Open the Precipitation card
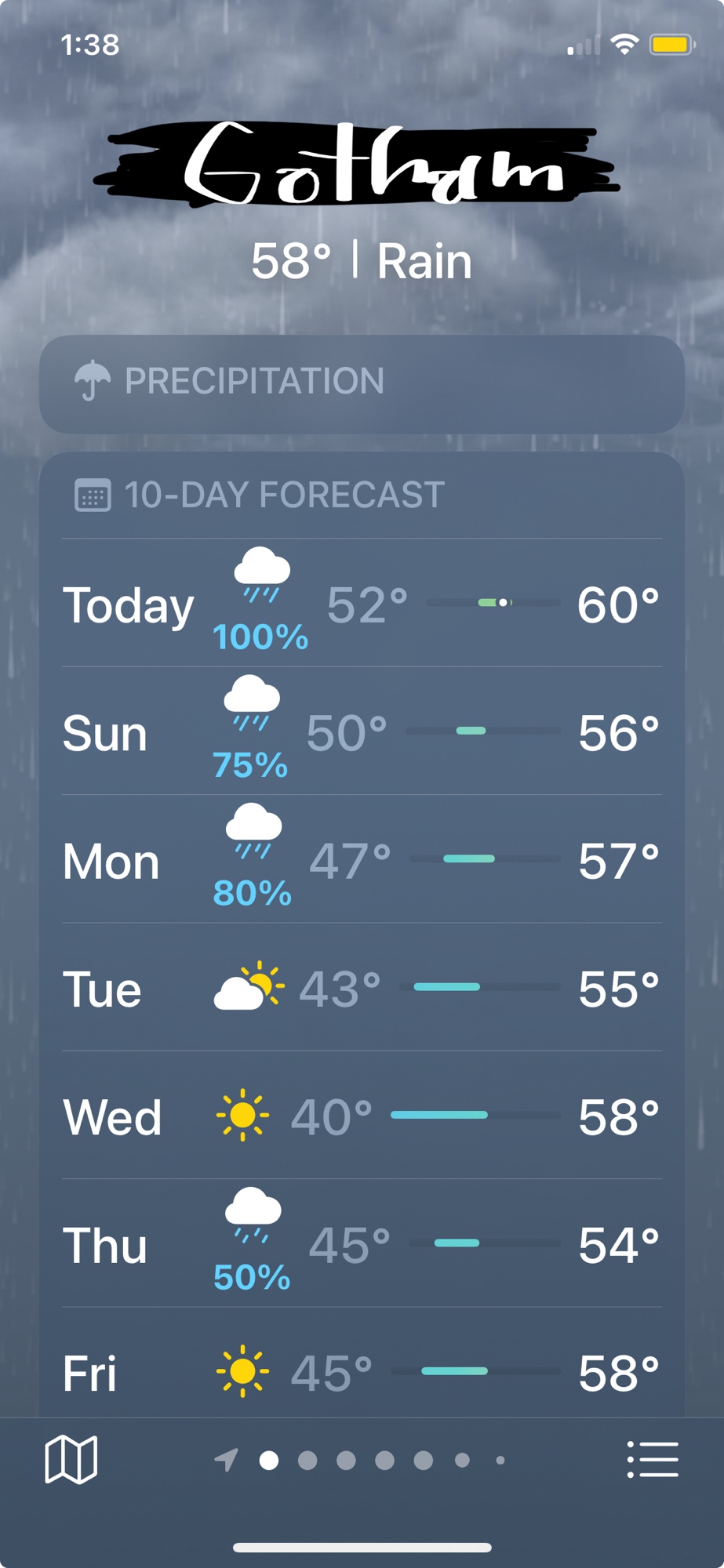 pyautogui.click(x=362, y=383)
